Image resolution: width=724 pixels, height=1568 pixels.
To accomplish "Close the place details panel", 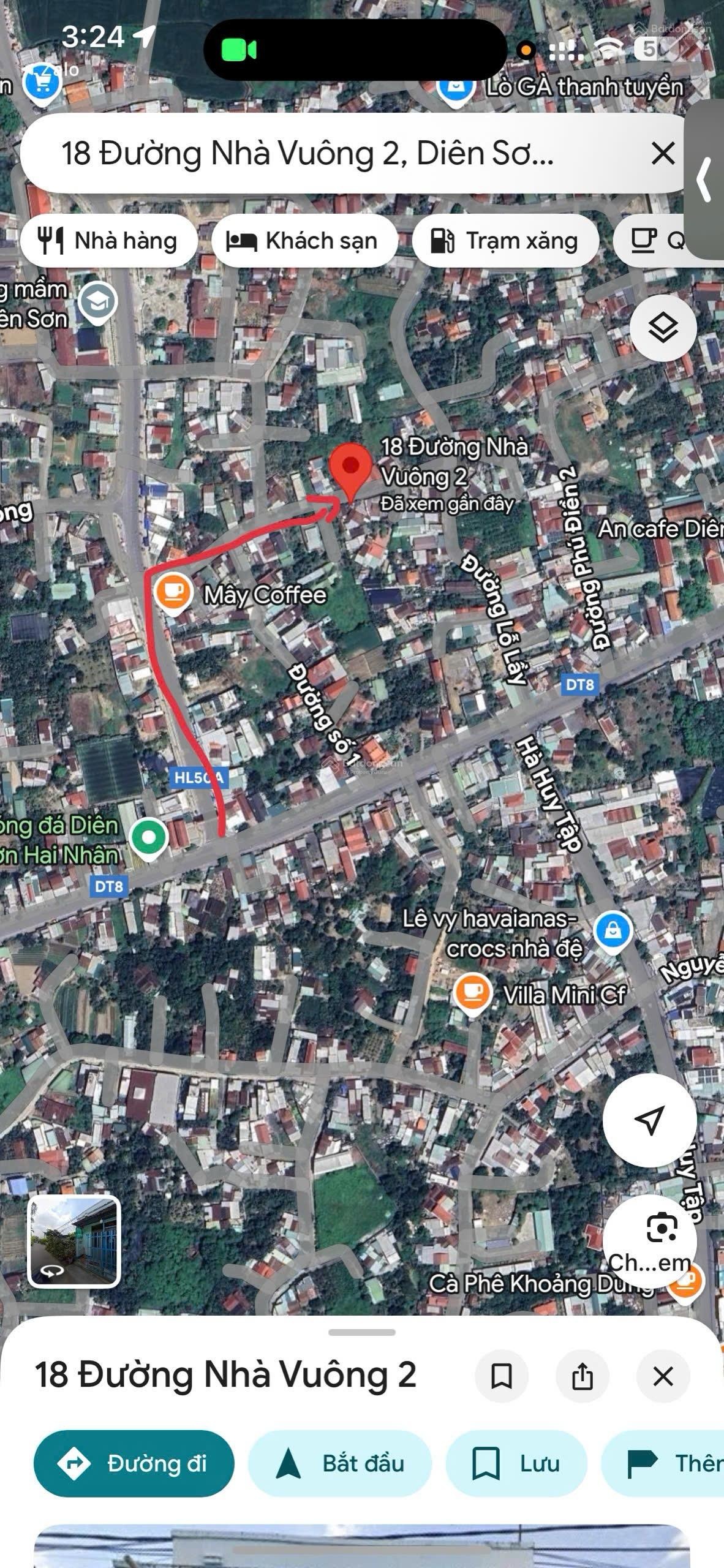I will pyautogui.click(x=663, y=1376).
